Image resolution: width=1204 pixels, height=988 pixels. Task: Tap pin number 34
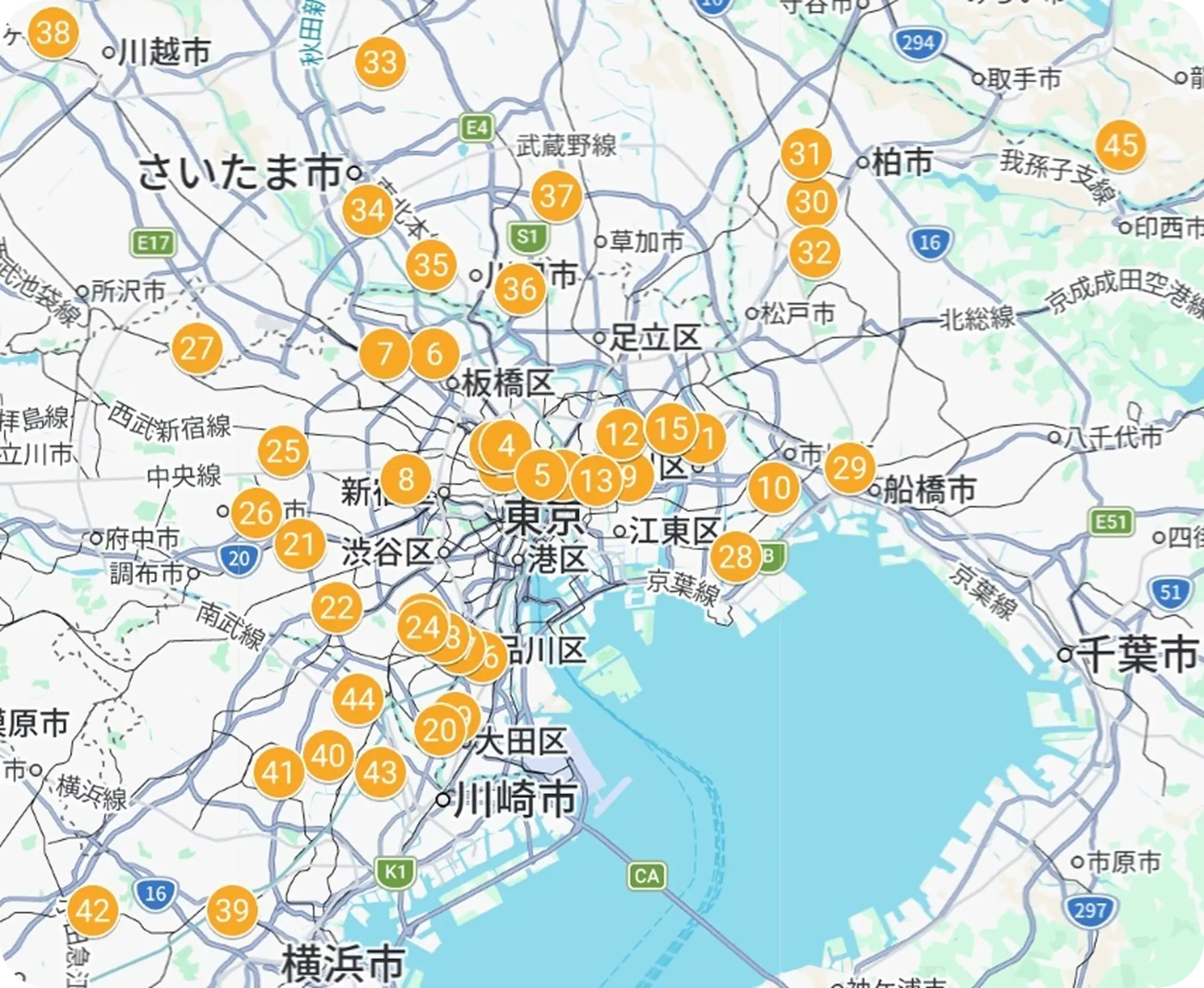tap(368, 210)
